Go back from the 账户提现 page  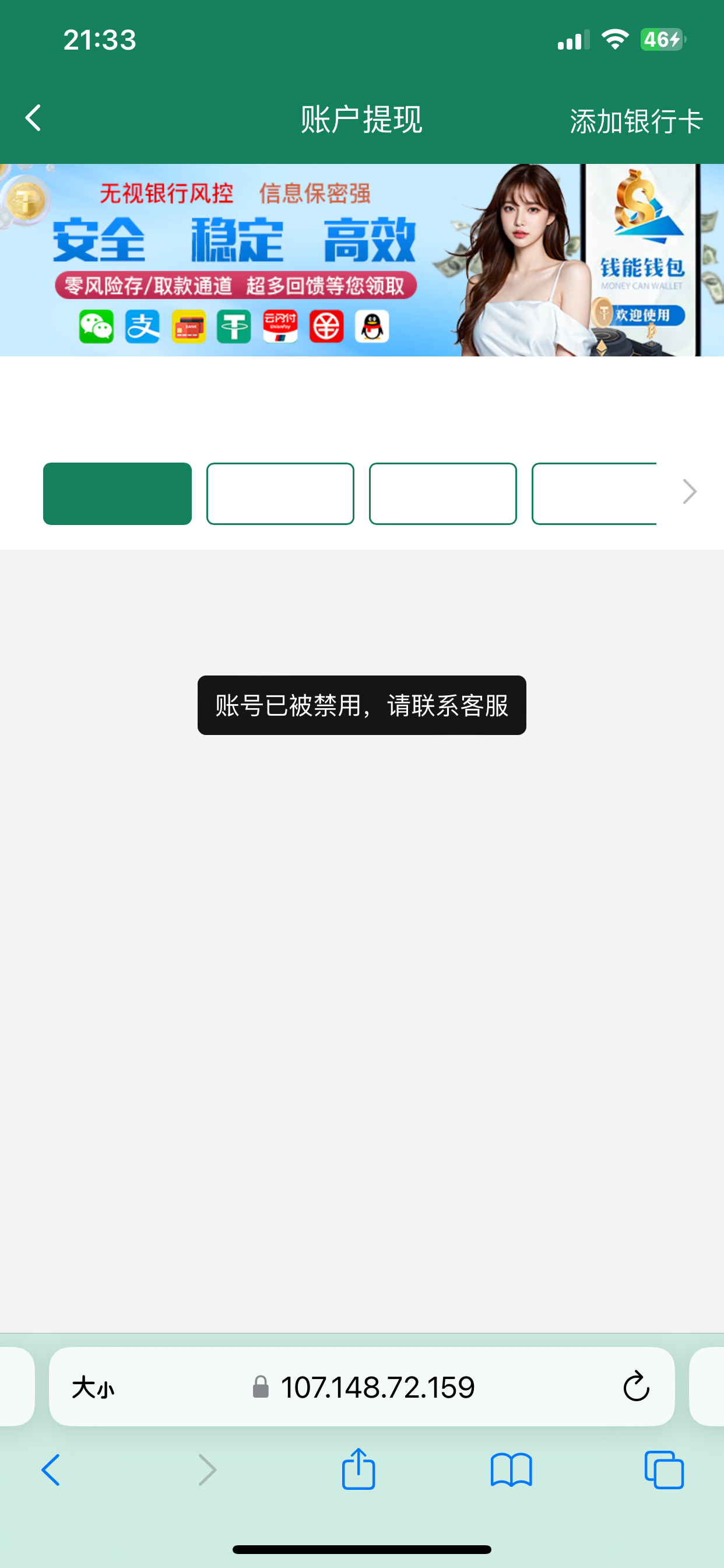point(33,118)
